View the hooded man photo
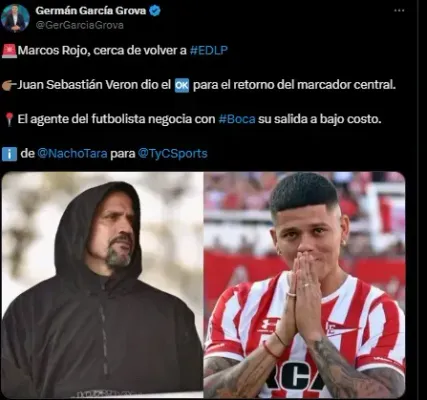This screenshot has height=400, width=427. (102, 285)
